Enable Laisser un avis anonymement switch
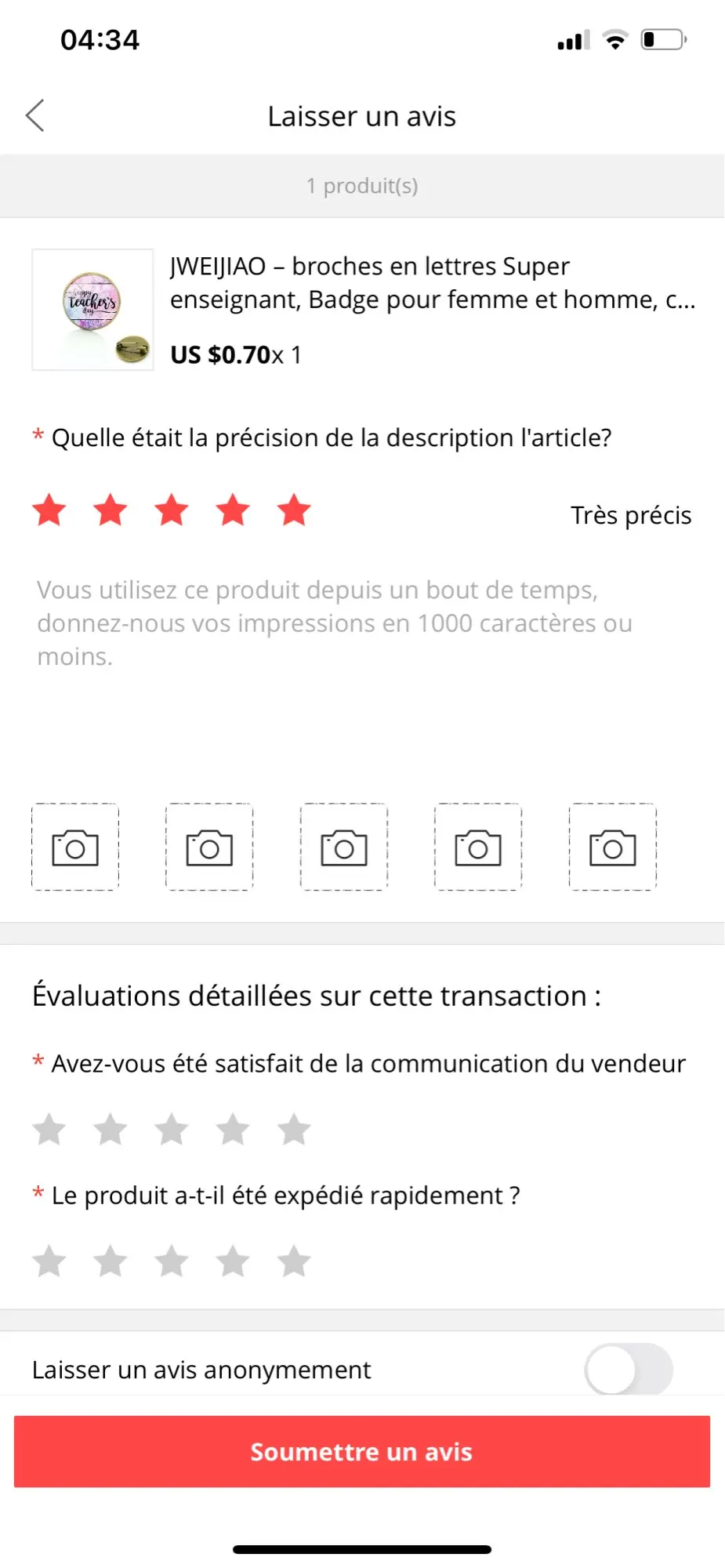Screen dimensions: 725x1568 click(x=629, y=1370)
